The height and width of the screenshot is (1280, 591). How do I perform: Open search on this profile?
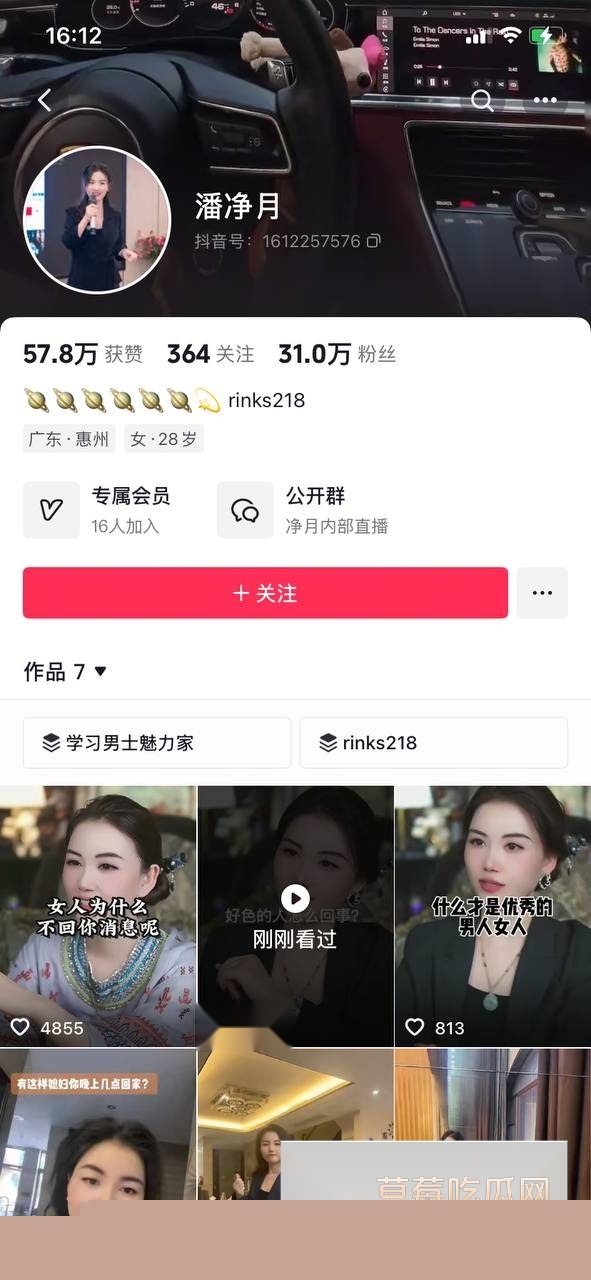coord(482,100)
